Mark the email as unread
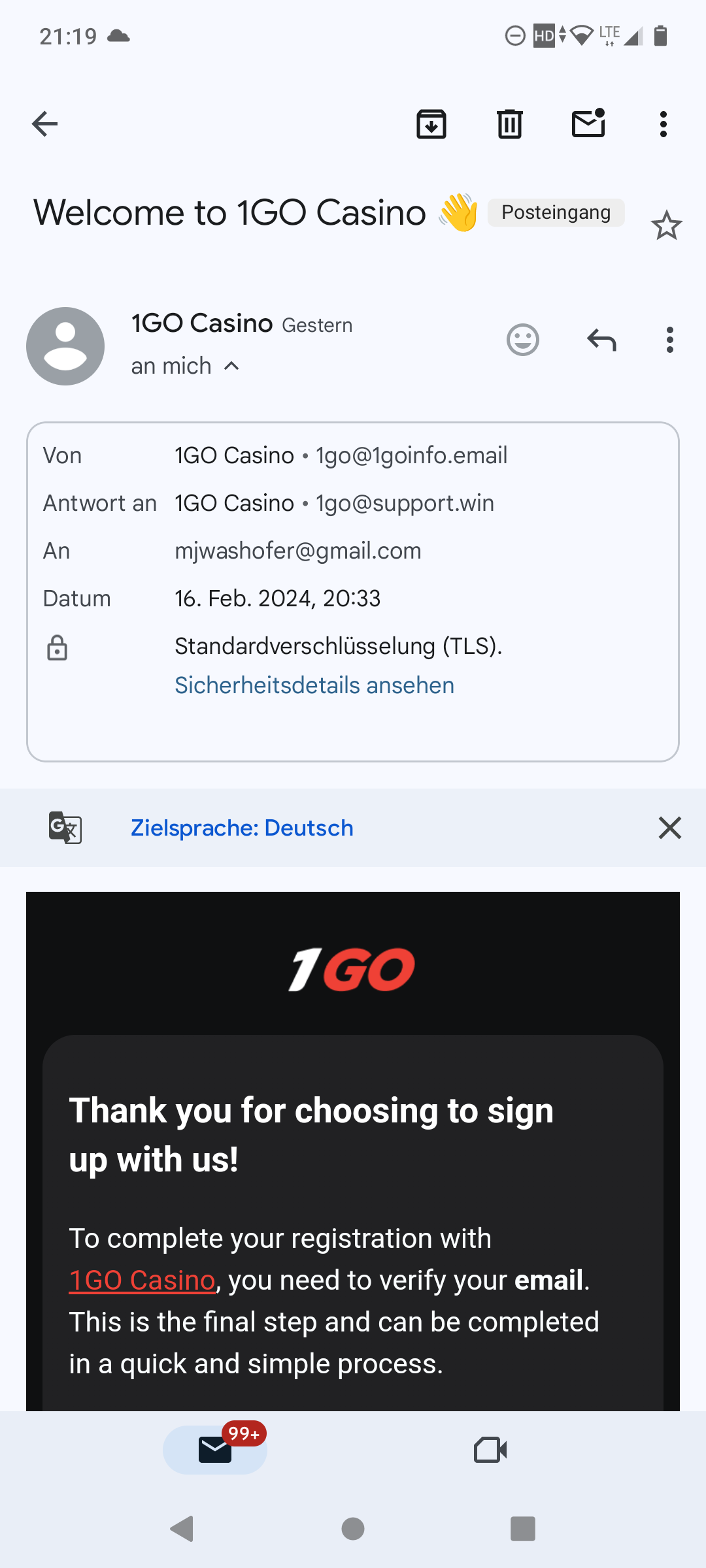The width and height of the screenshot is (706, 1568). click(588, 123)
